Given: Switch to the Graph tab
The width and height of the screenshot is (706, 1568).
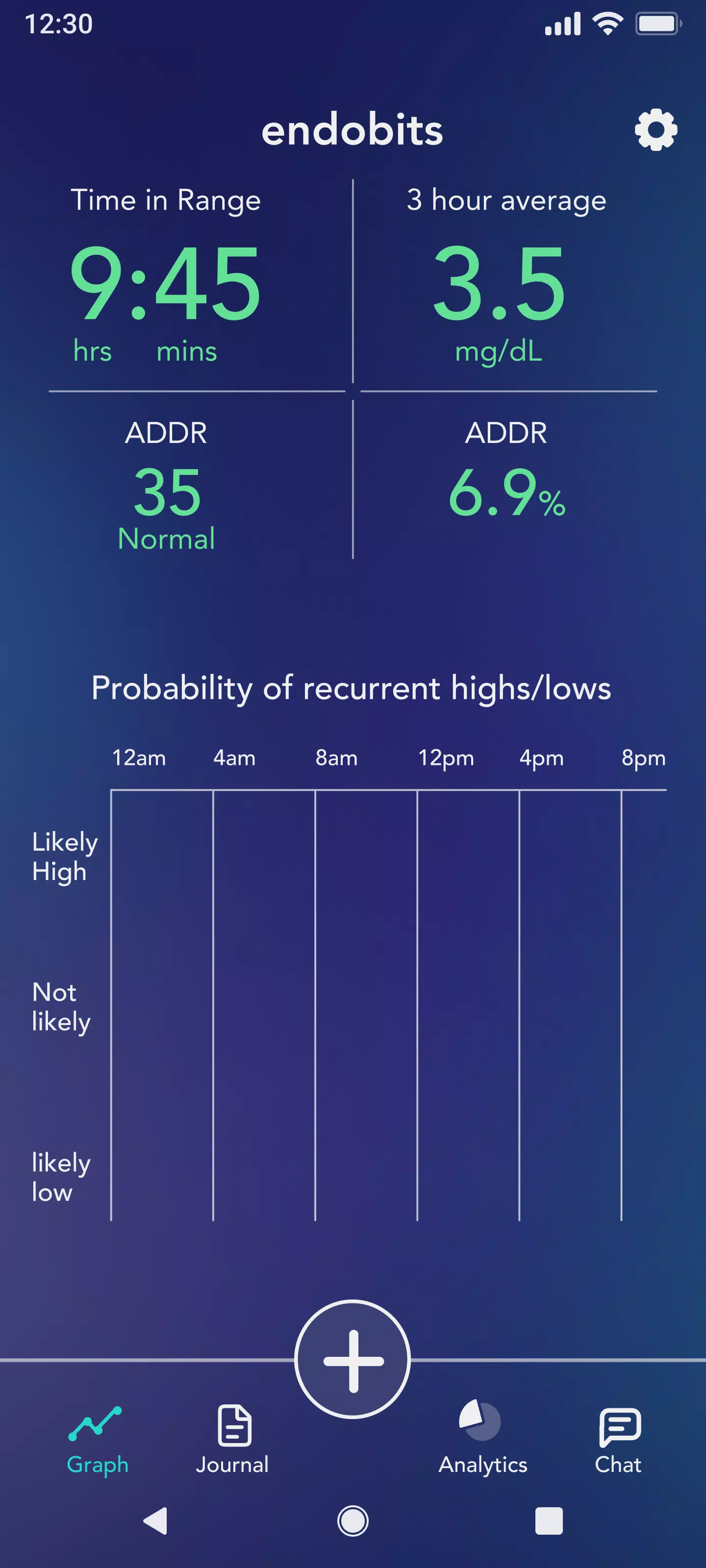Looking at the screenshot, I should tap(98, 1440).
